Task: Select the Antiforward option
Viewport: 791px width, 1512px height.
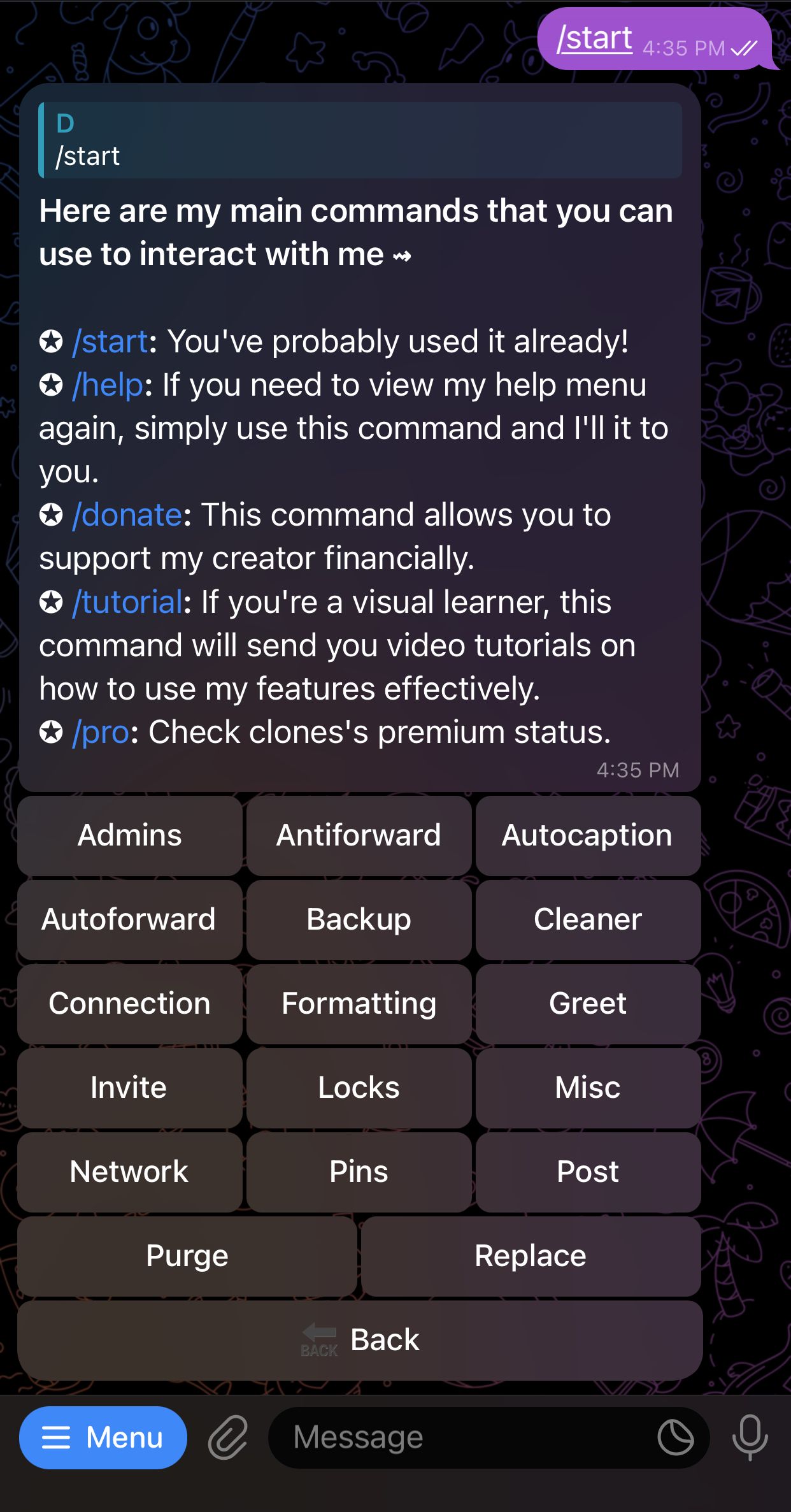Action: [359, 835]
